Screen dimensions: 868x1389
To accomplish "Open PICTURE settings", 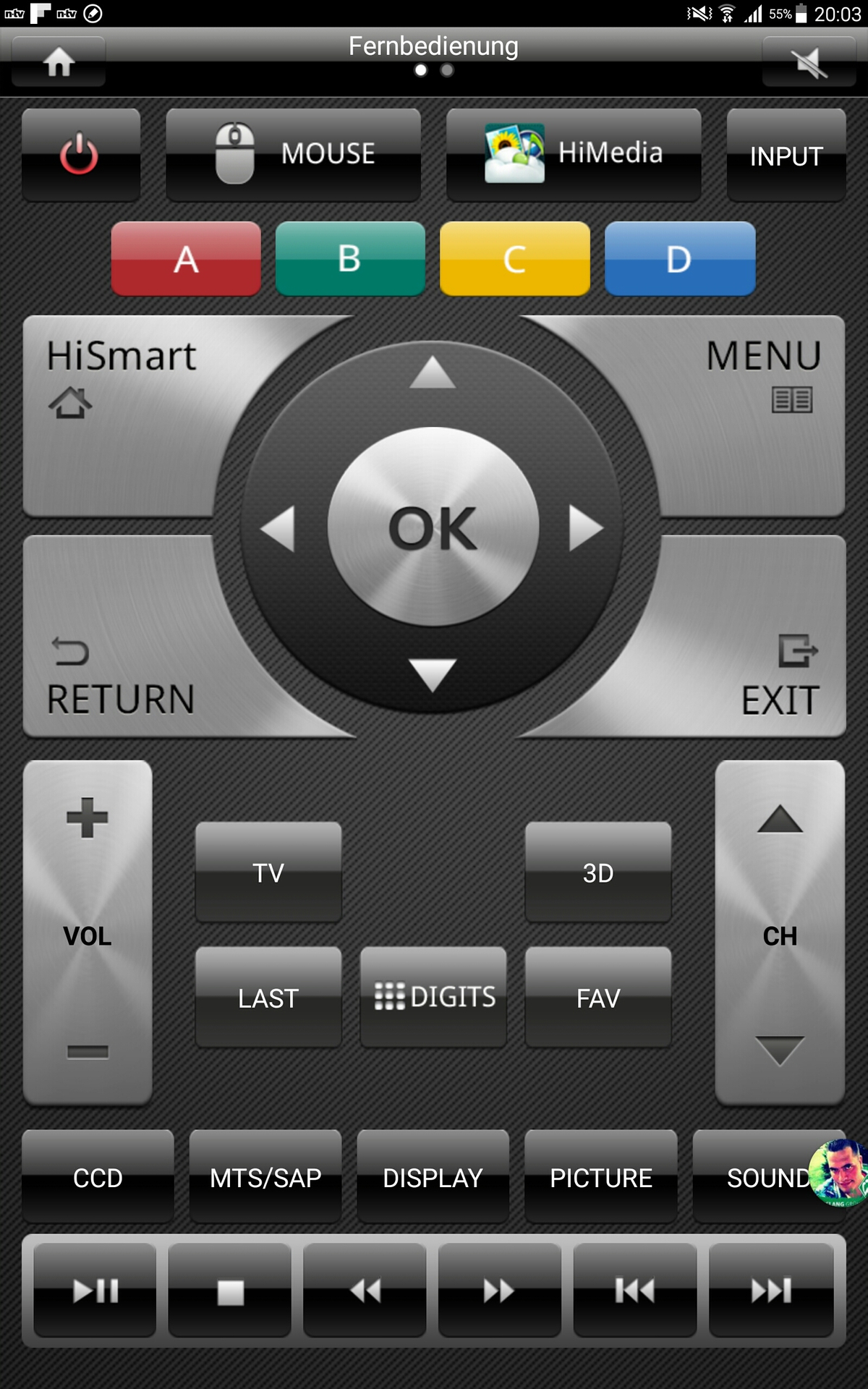I will (601, 1177).
